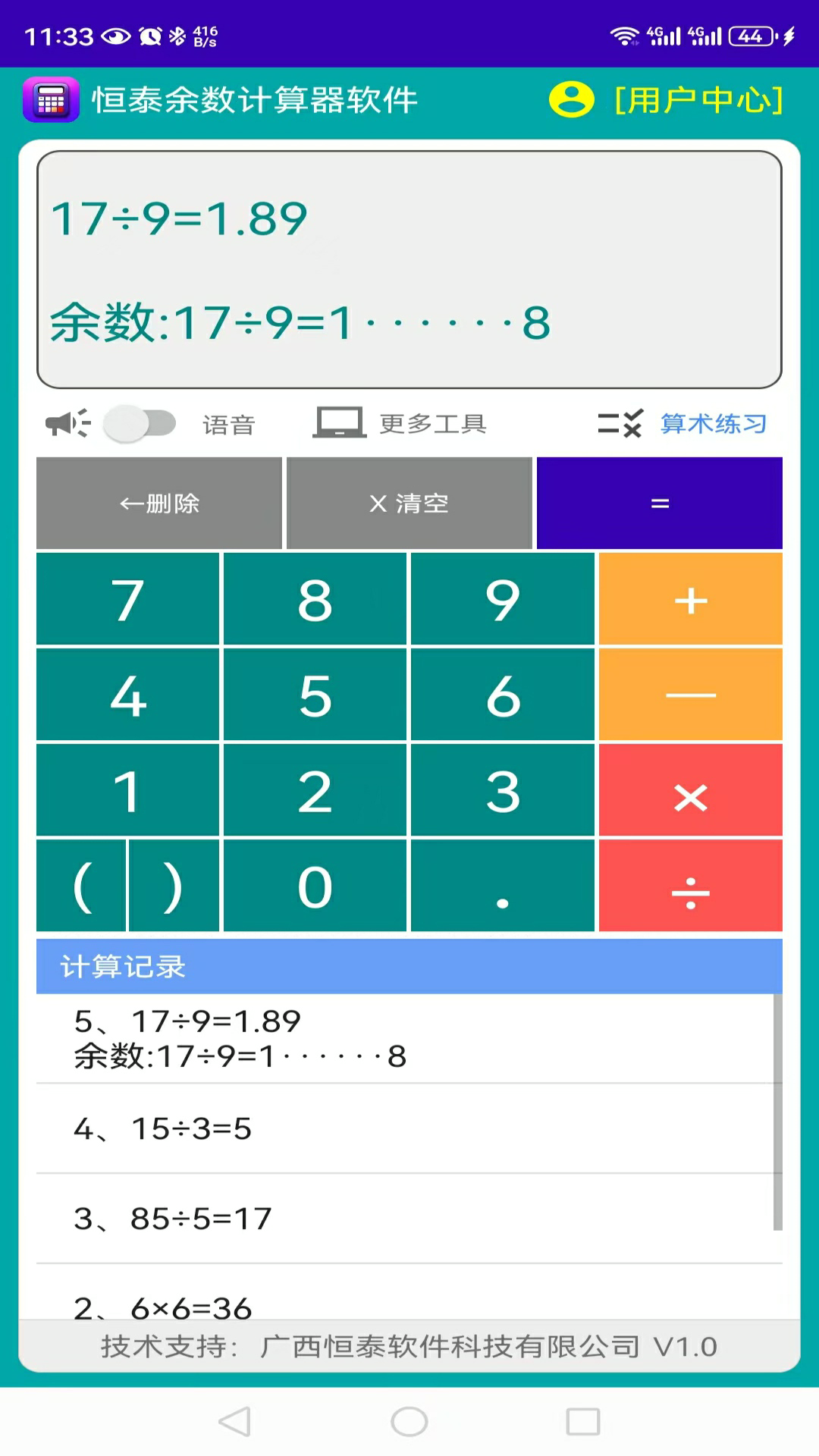Clear the input with X 清空
This screenshot has width=819, height=1456.
click(409, 504)
